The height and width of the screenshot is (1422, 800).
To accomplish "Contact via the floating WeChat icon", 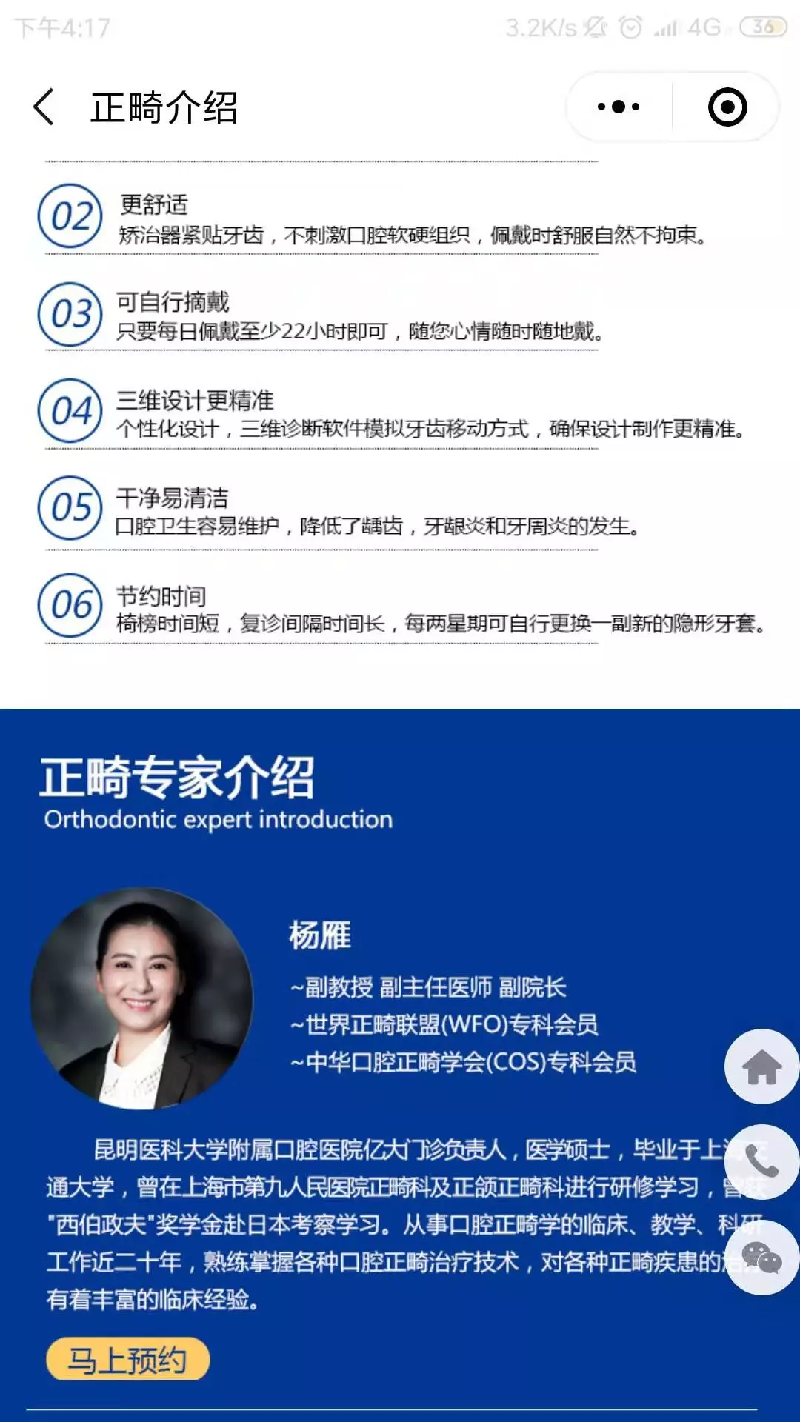I will 762,1257.
